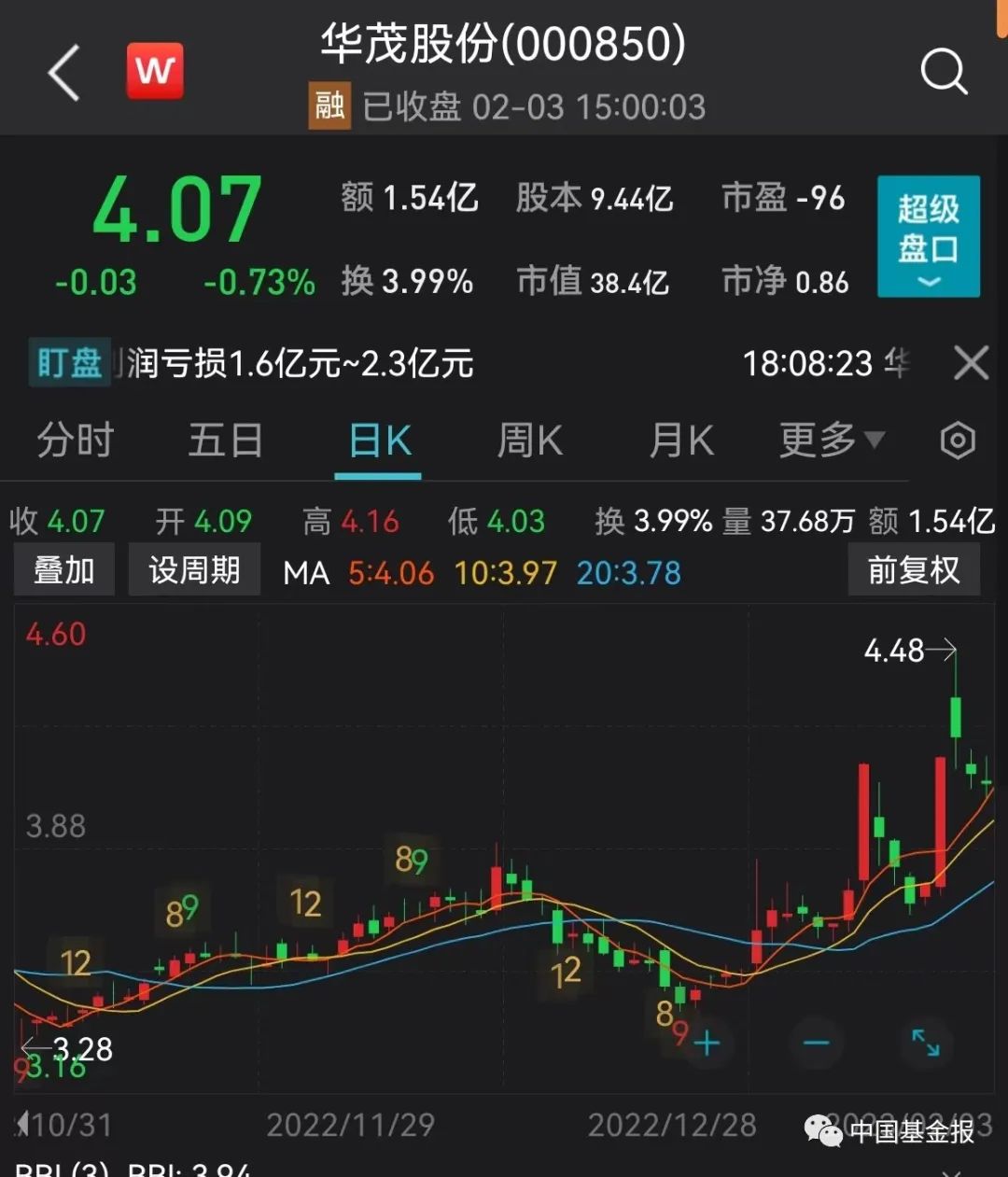Switch to the 分时 intraday tab
The width and height of the screenshot is (1008, 1177).
point(75,440)
